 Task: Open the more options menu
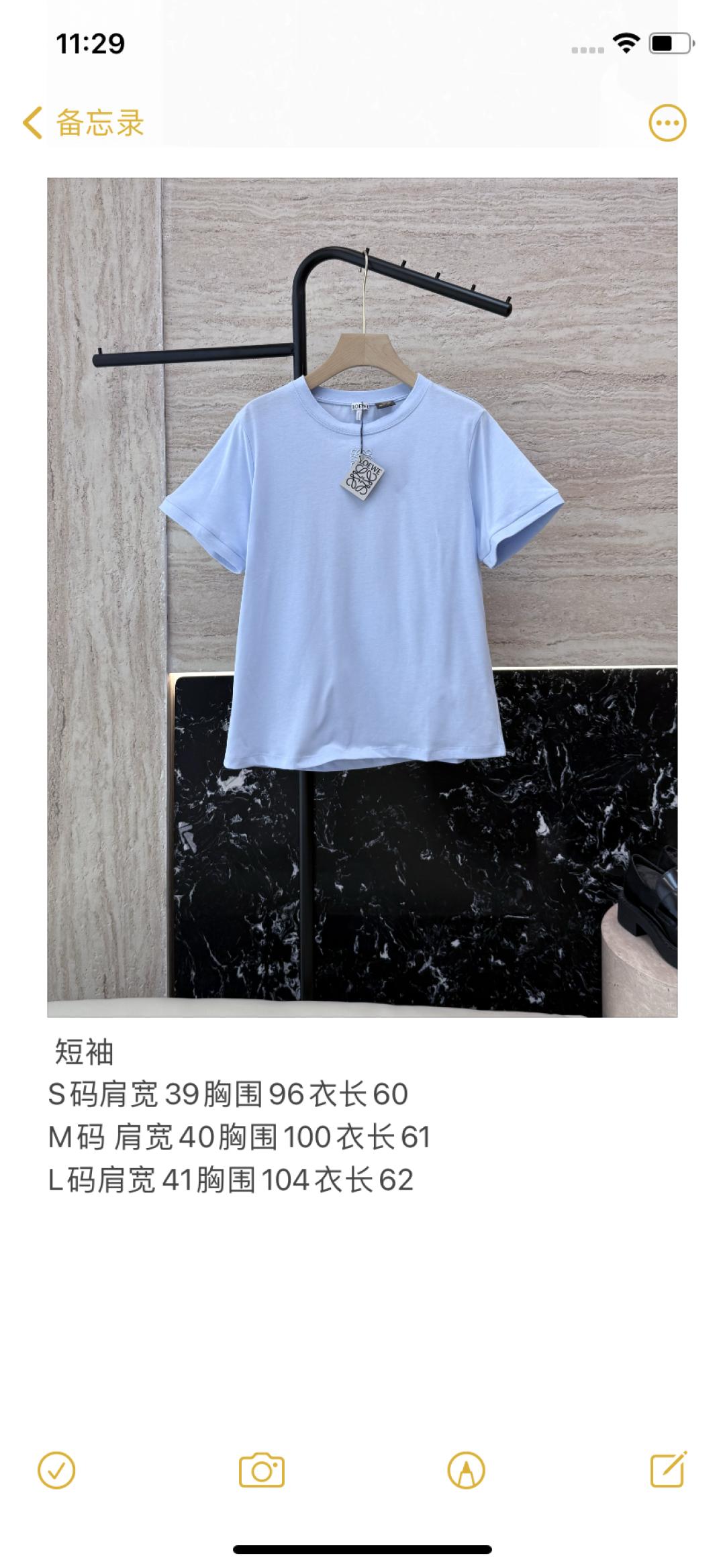click(x=667, y=123)
